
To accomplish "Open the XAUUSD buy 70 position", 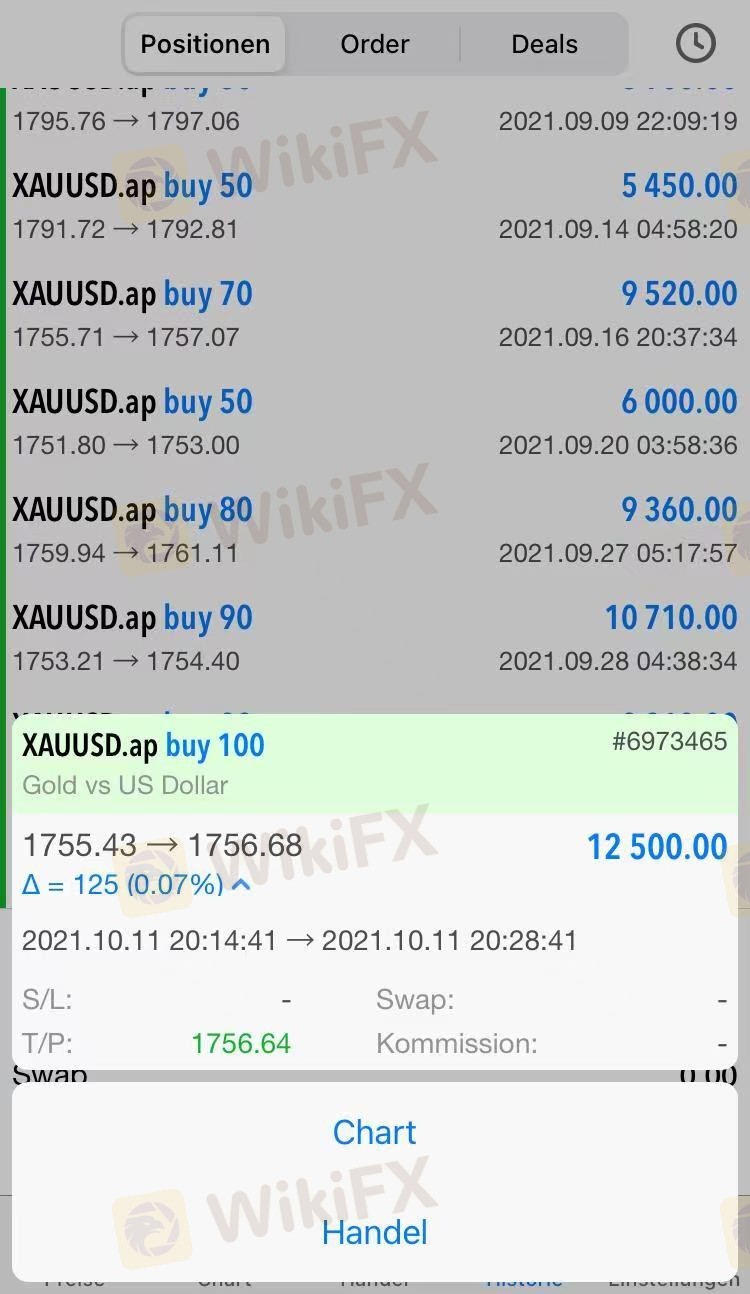I will pyautogui.click(x=374, y=314).
